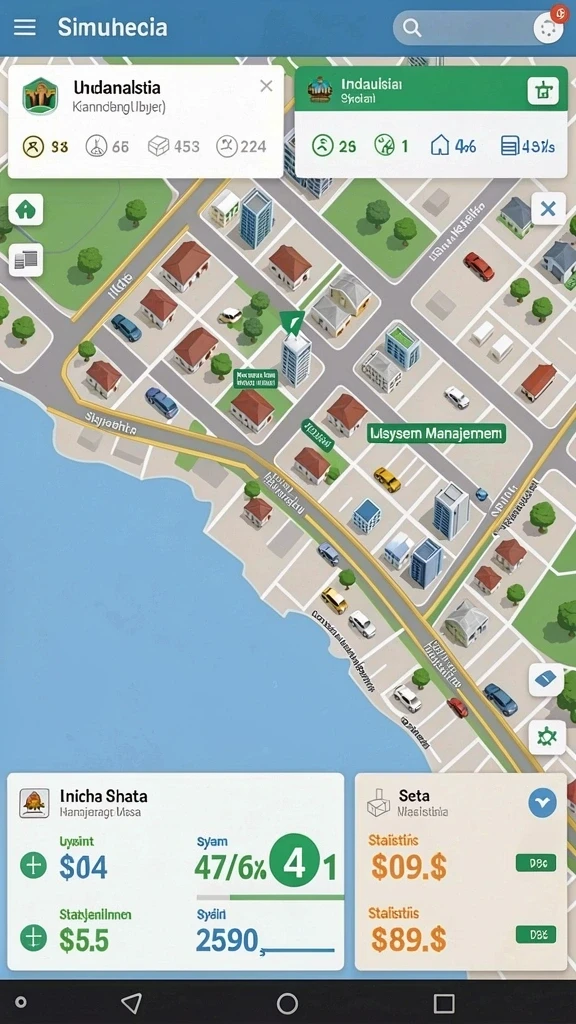Open the layers button under the home icon

(25, 260)
